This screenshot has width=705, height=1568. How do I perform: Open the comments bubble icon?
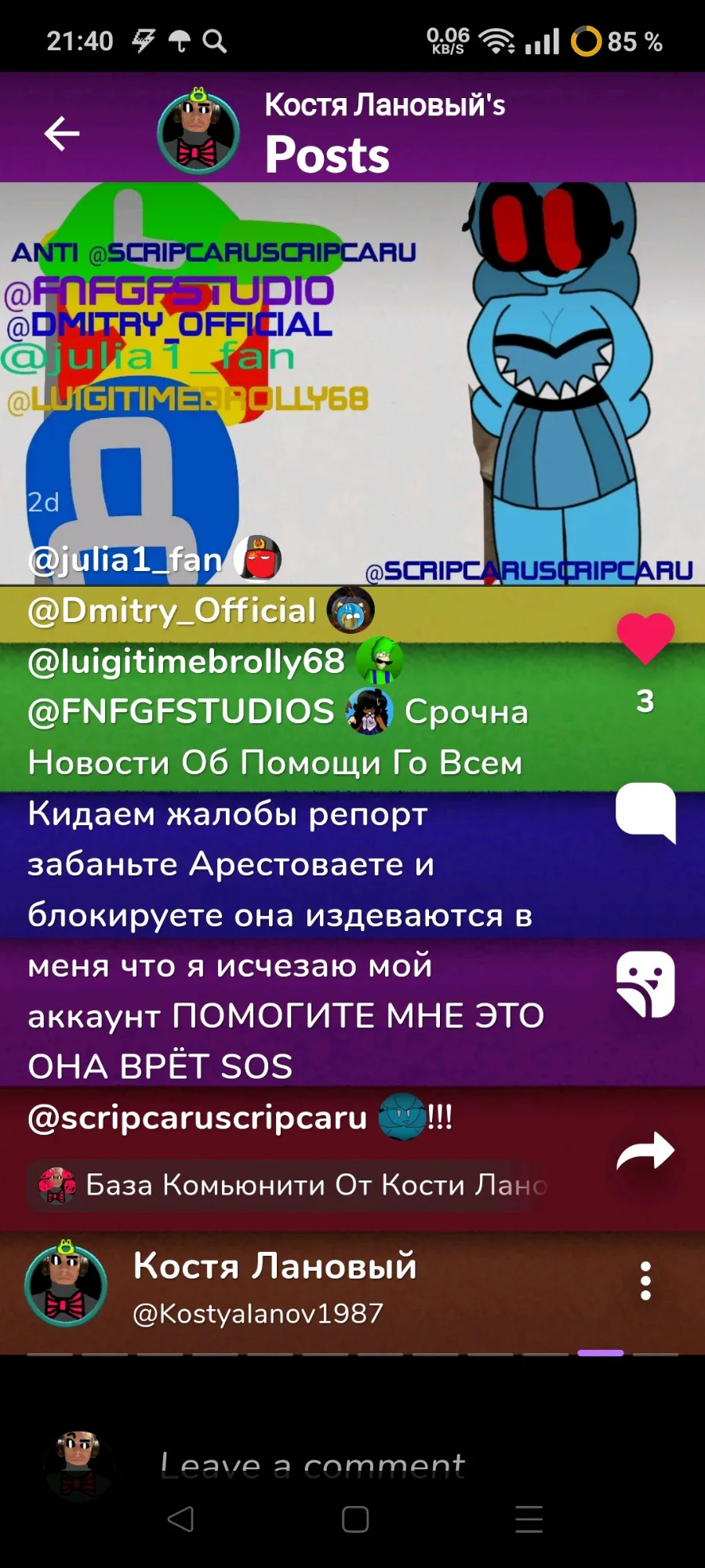tap(645, 812)
